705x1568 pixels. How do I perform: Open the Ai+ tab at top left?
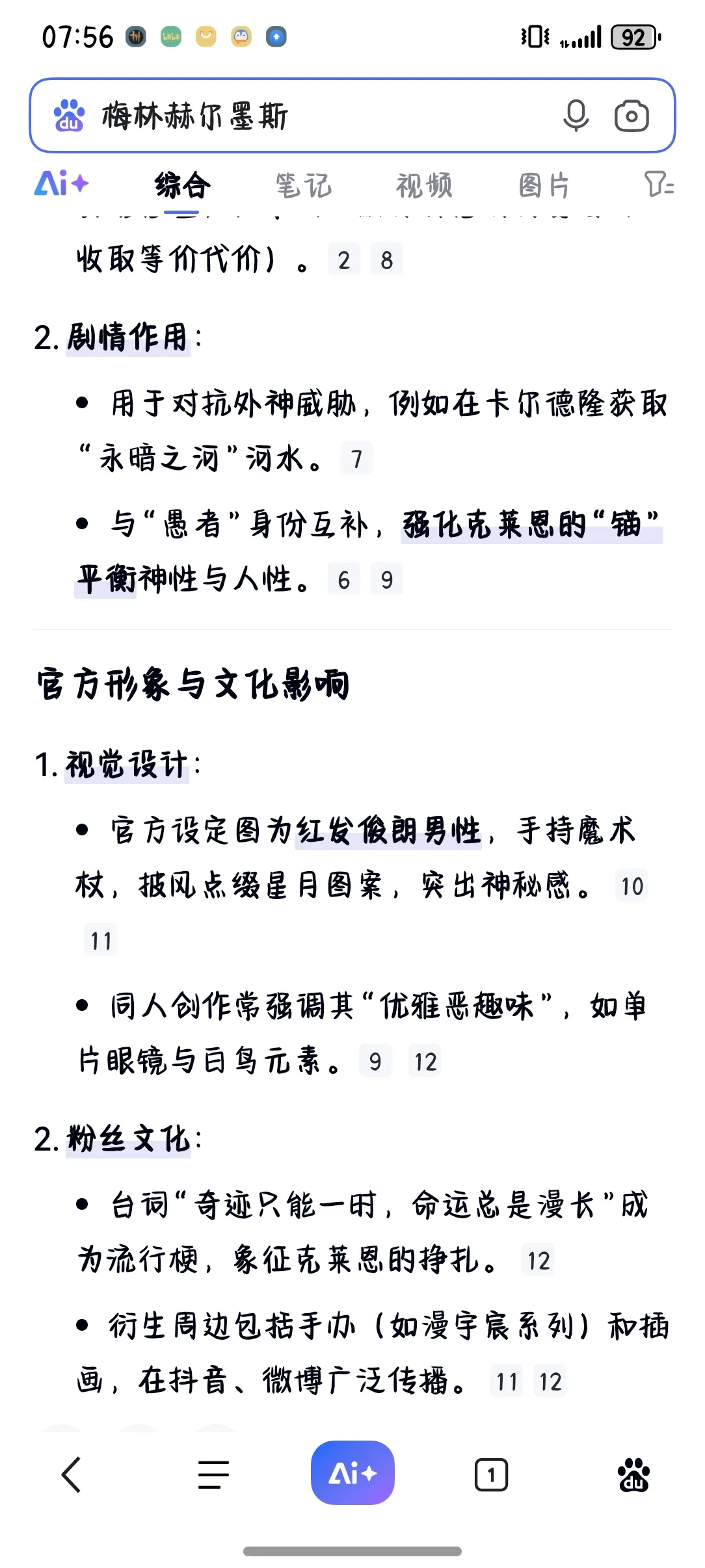[61, 185]
